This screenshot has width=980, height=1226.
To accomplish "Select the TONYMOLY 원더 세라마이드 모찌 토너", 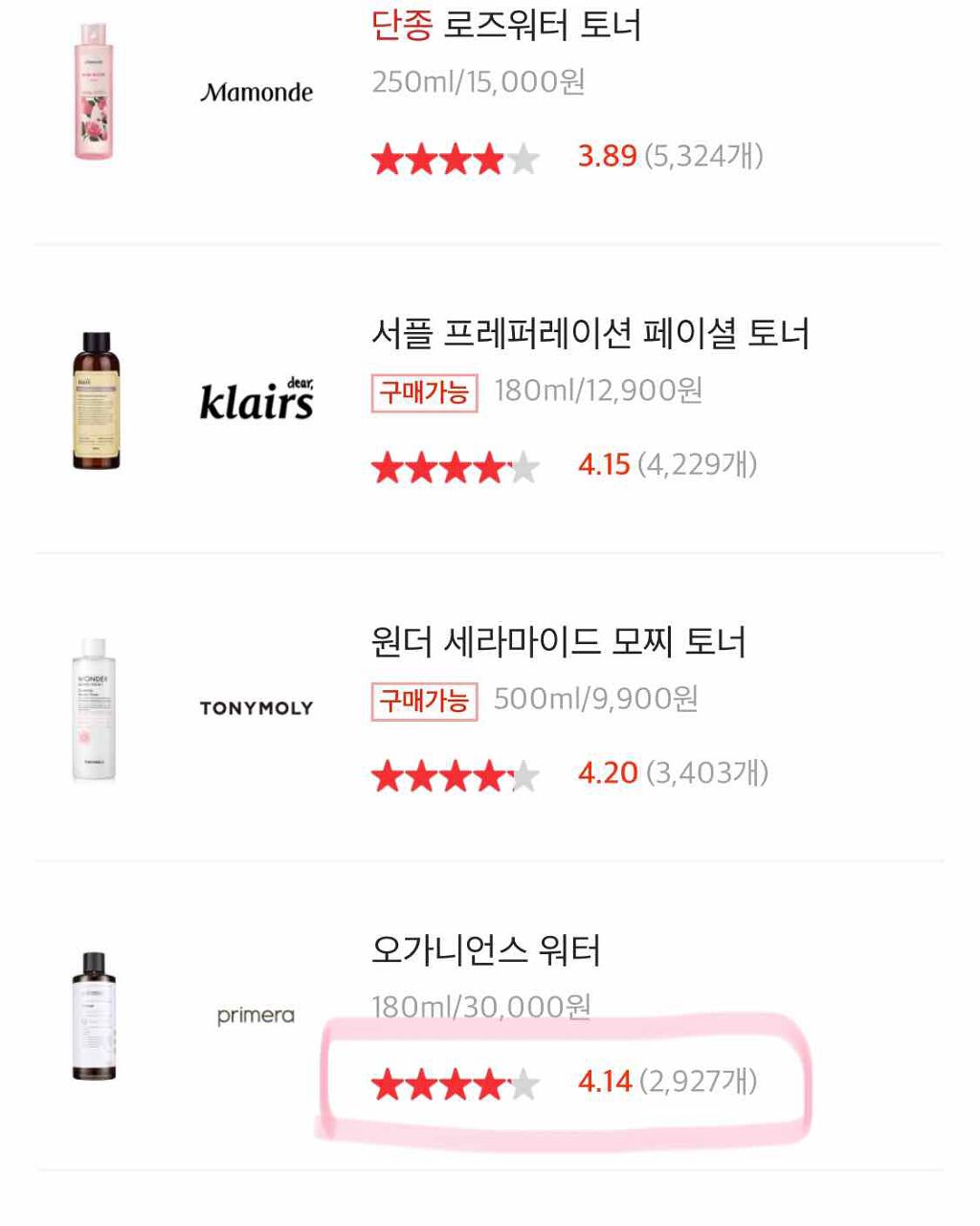I will 558,642.
